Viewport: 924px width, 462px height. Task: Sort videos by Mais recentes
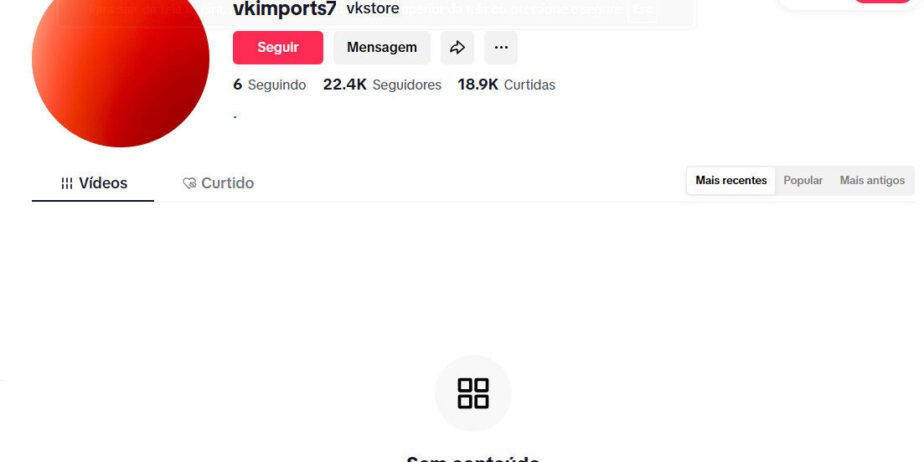pos(731,181)
